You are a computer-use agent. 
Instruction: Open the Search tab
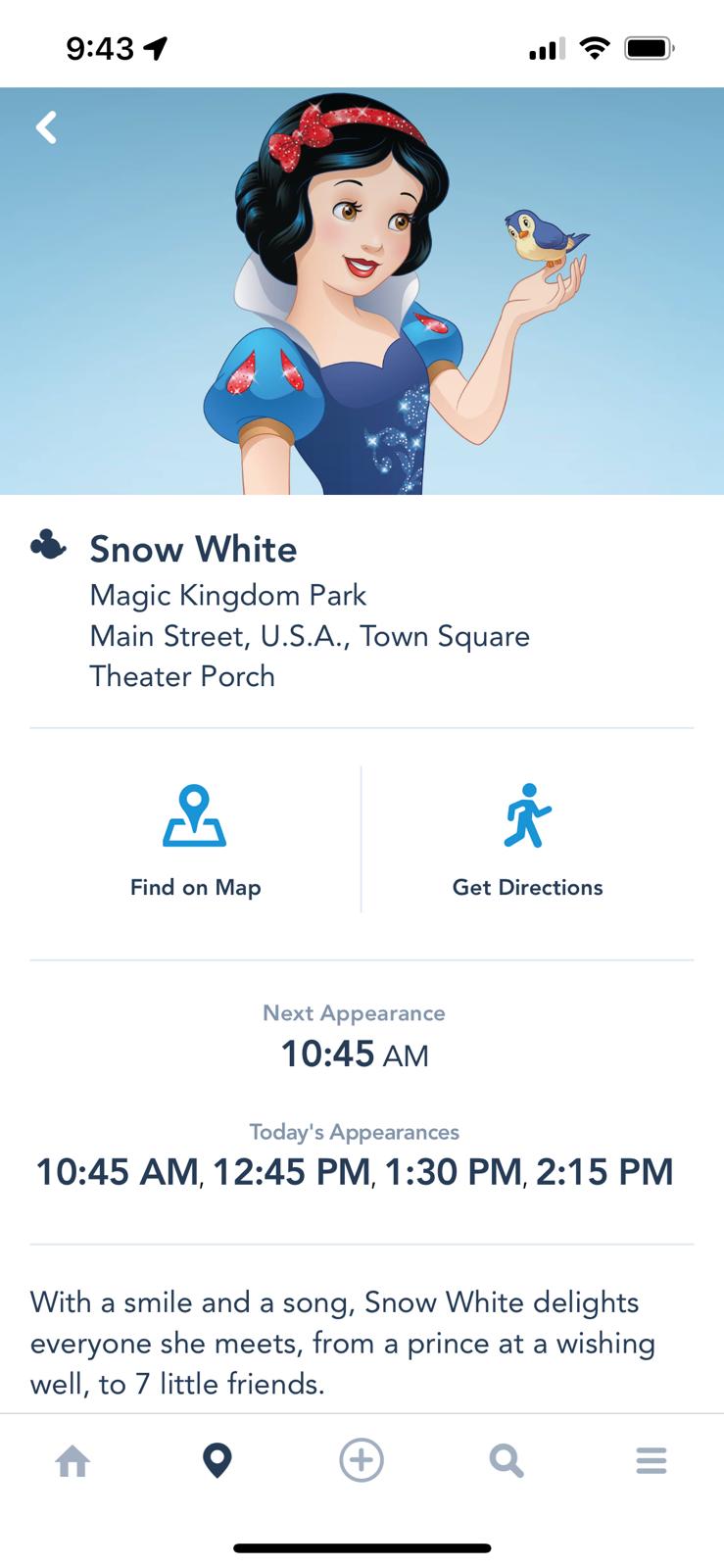click(507, 1461)
